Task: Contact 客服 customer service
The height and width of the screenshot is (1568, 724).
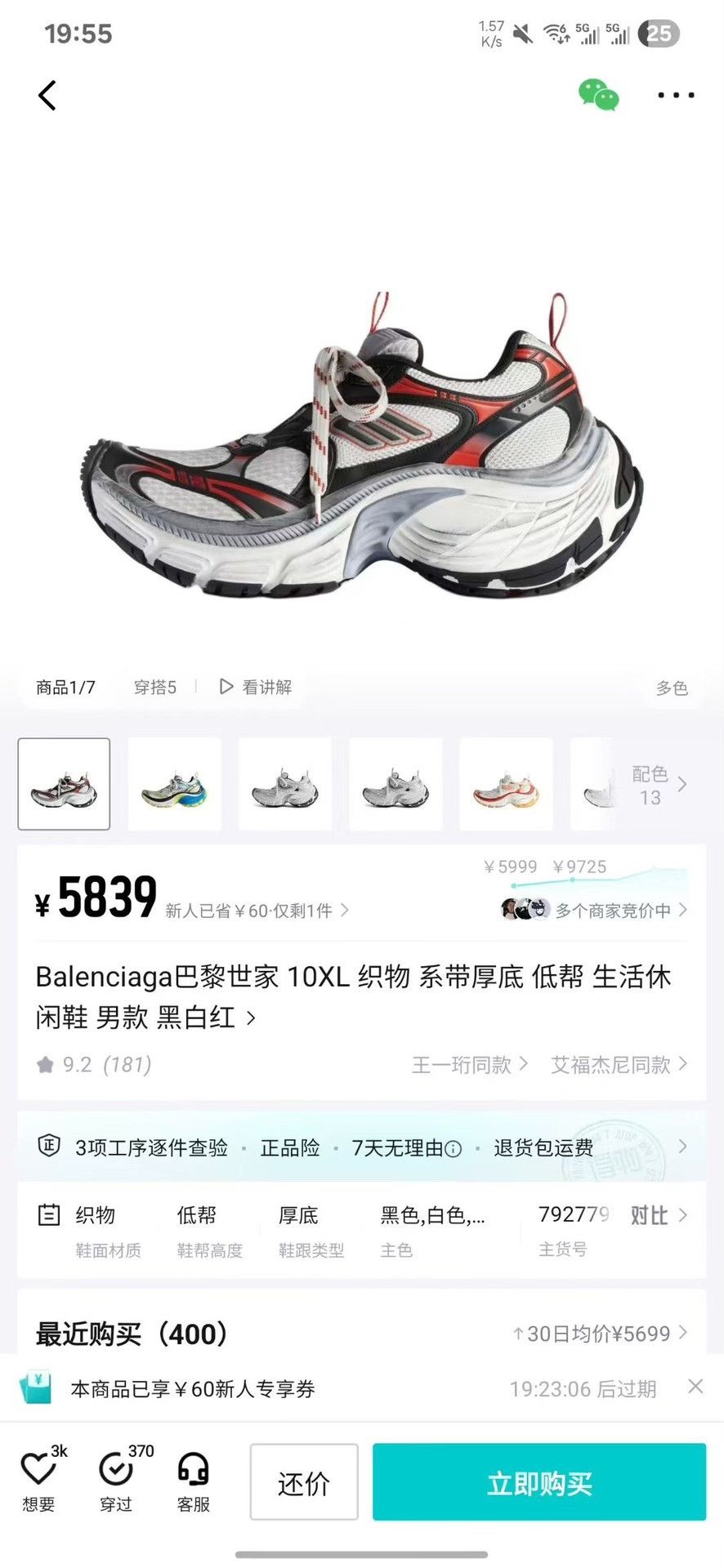Action: (194, 1481)
